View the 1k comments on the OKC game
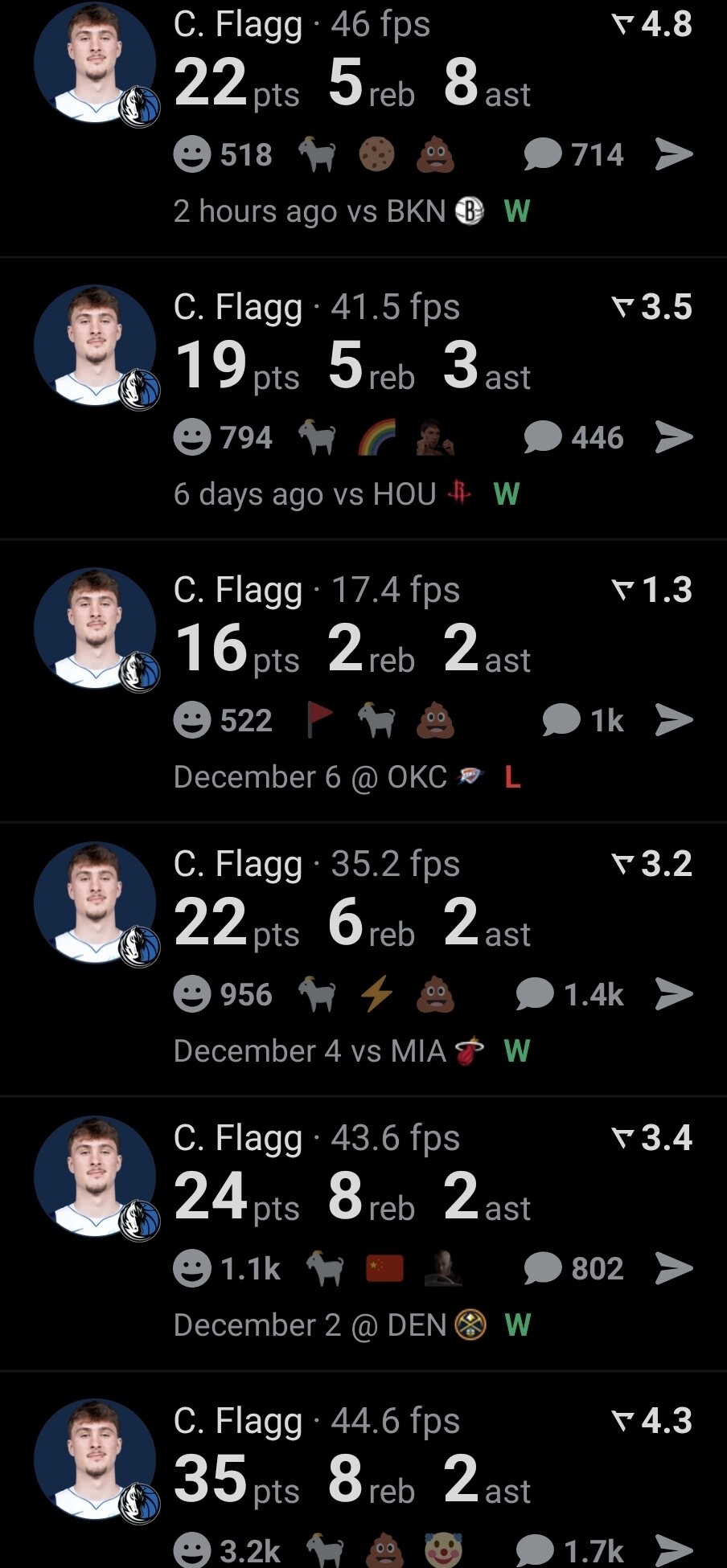This screenshot has width=727, height=1568. pyautogui.click(x=582, y=720)
